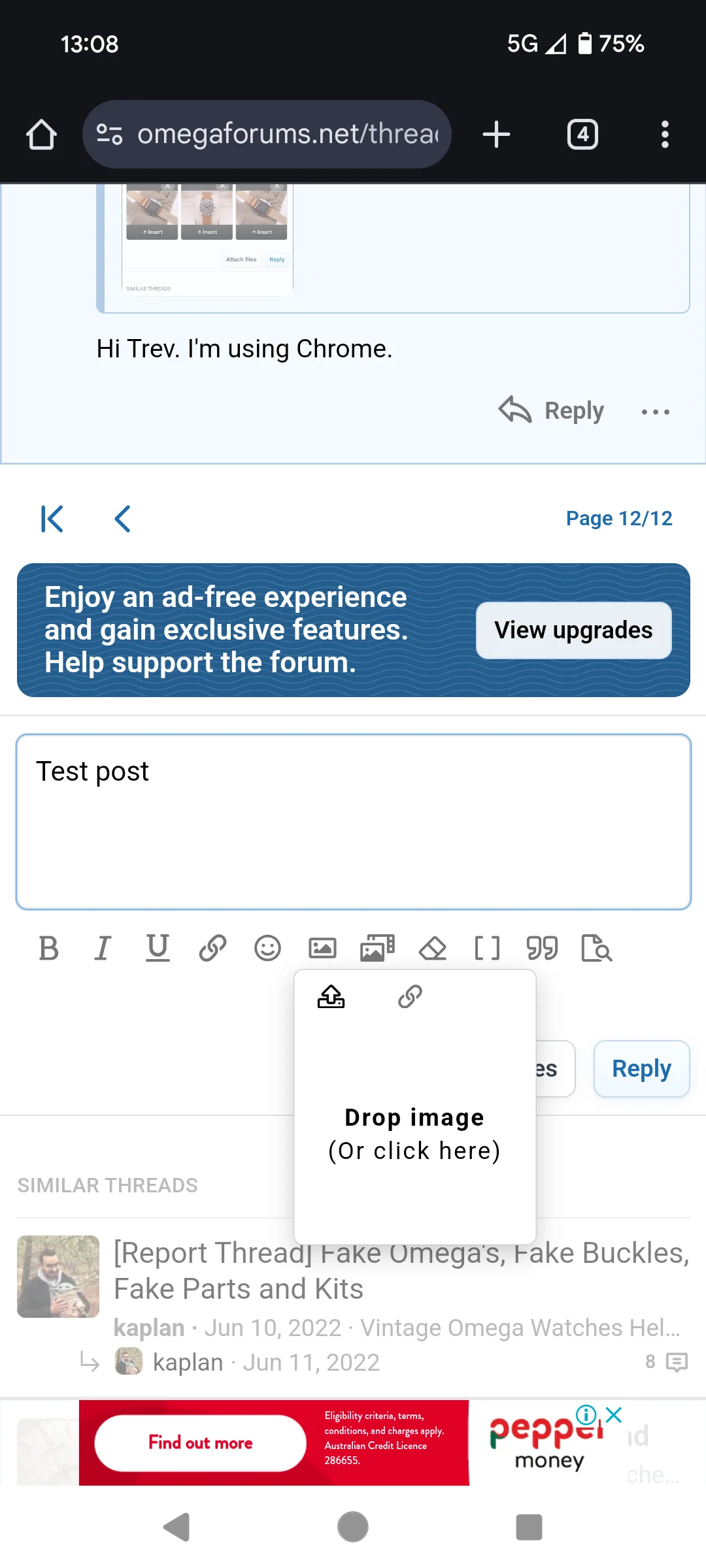Open Chrome's three-dot overflow menu
Image resolution: width=706 pixels, height=1568 pixels.
point(665,135)
